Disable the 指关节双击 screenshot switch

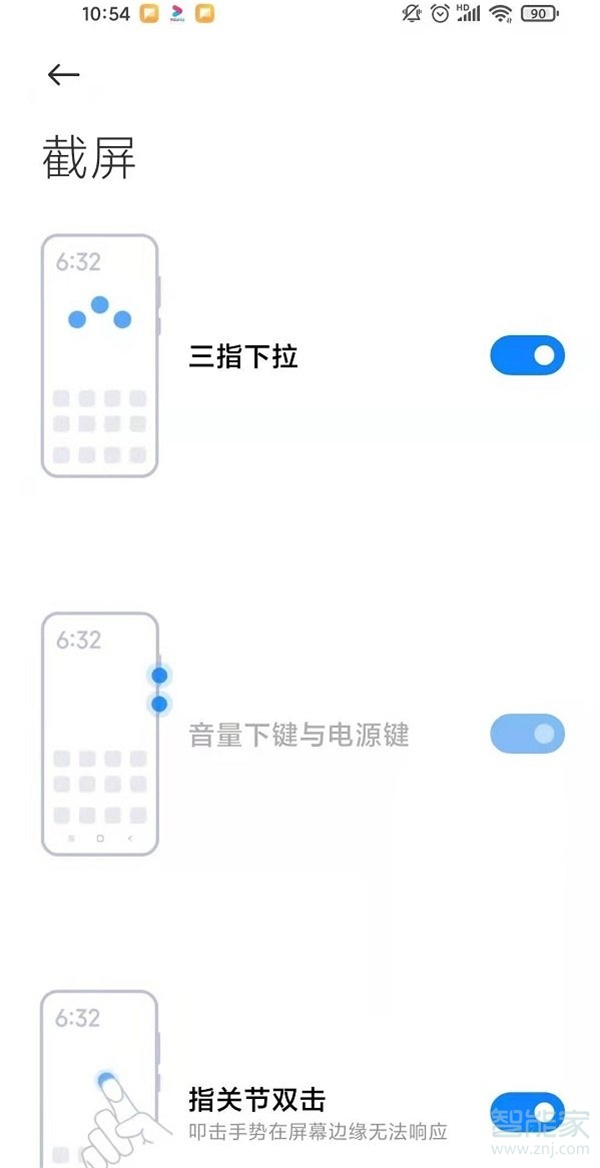[x=527, y=1112]
